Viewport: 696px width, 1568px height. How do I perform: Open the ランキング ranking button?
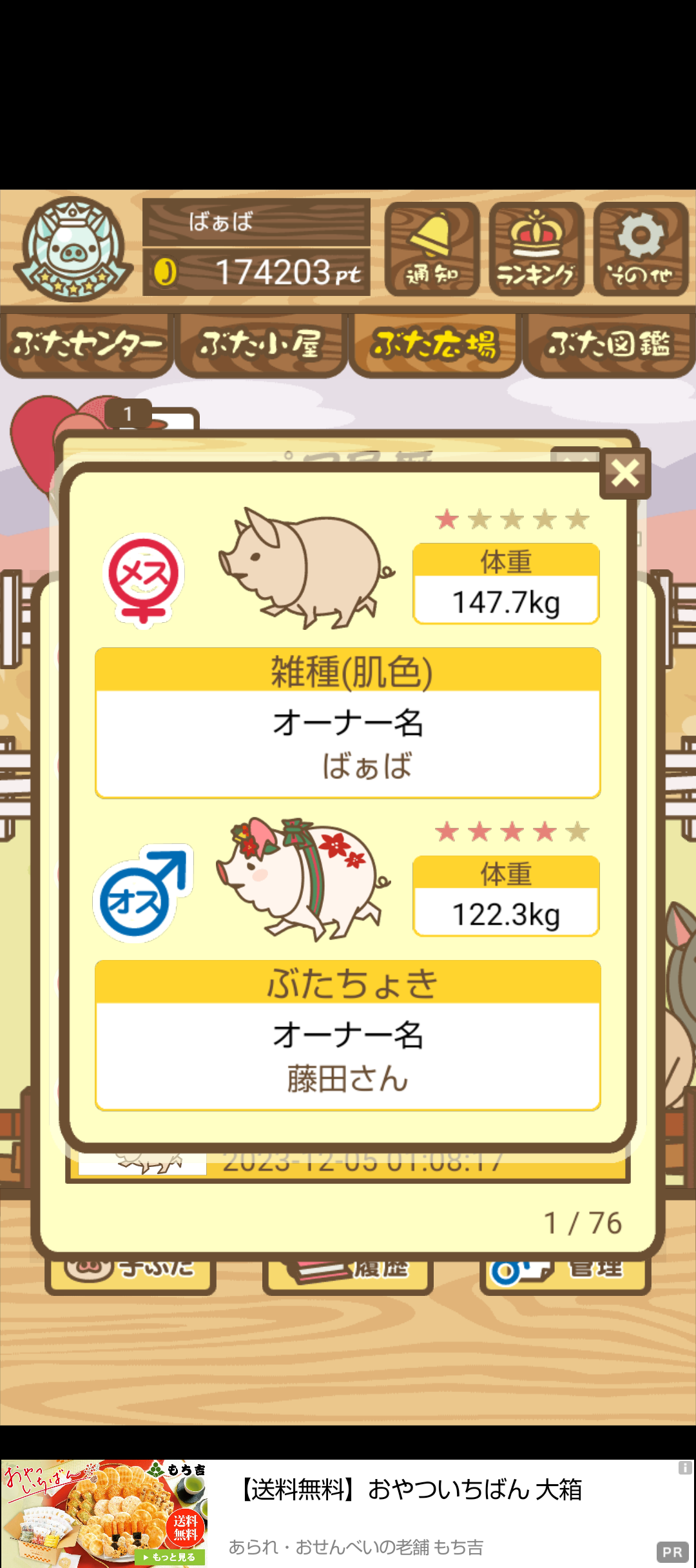point(536,249)
